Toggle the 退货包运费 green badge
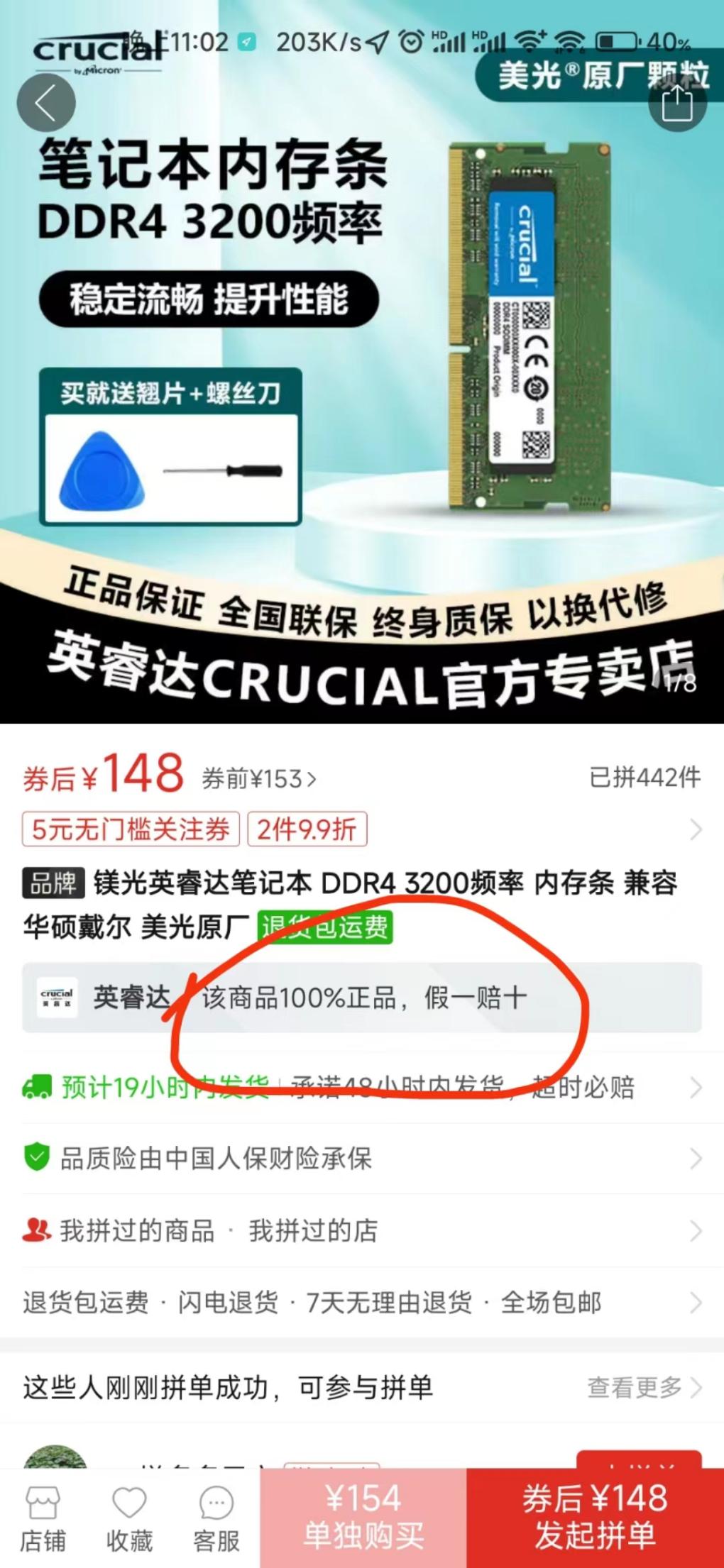 (x=326, y=926)
